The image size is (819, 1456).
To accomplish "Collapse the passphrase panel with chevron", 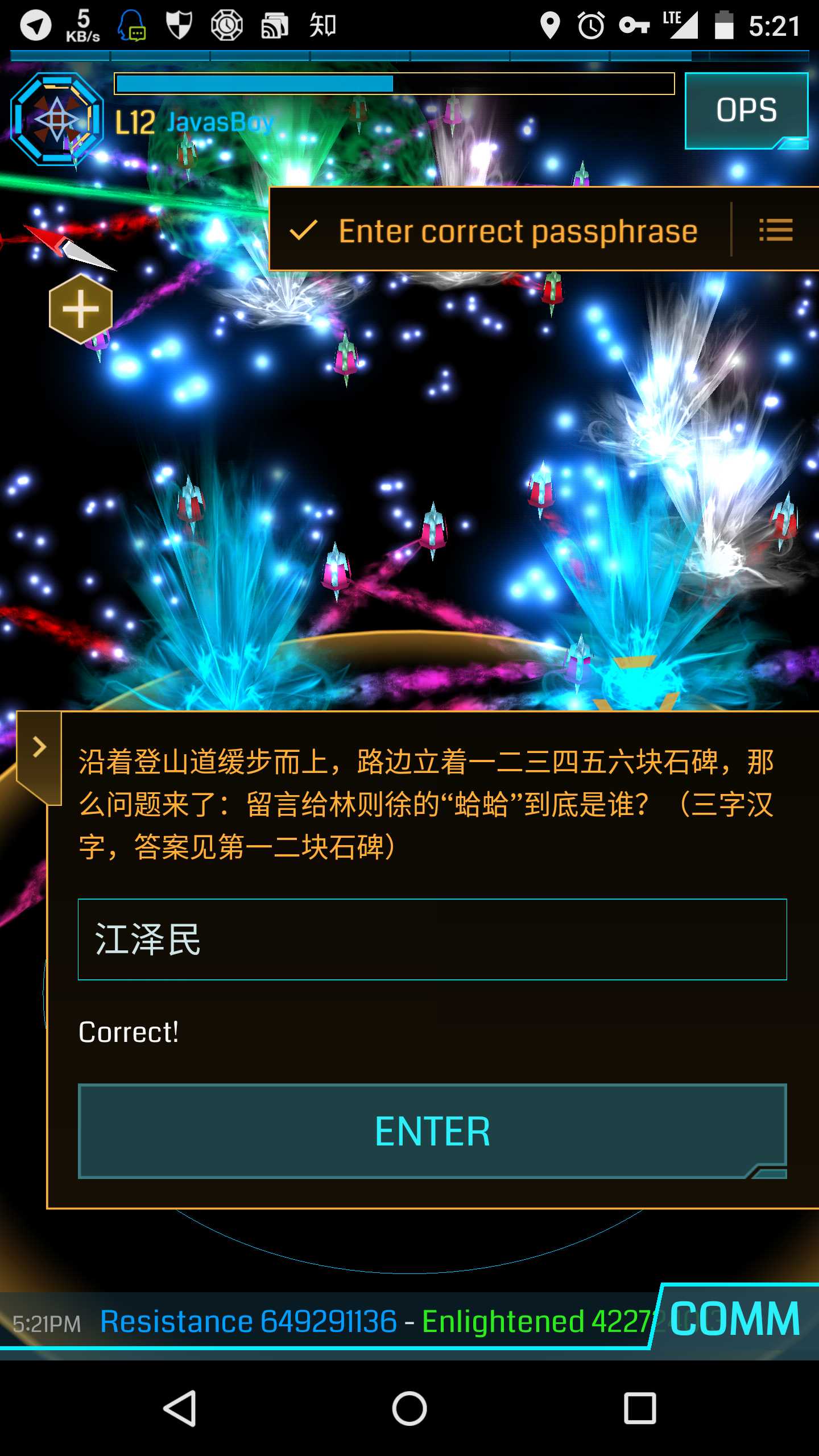I will pos(39,747).
